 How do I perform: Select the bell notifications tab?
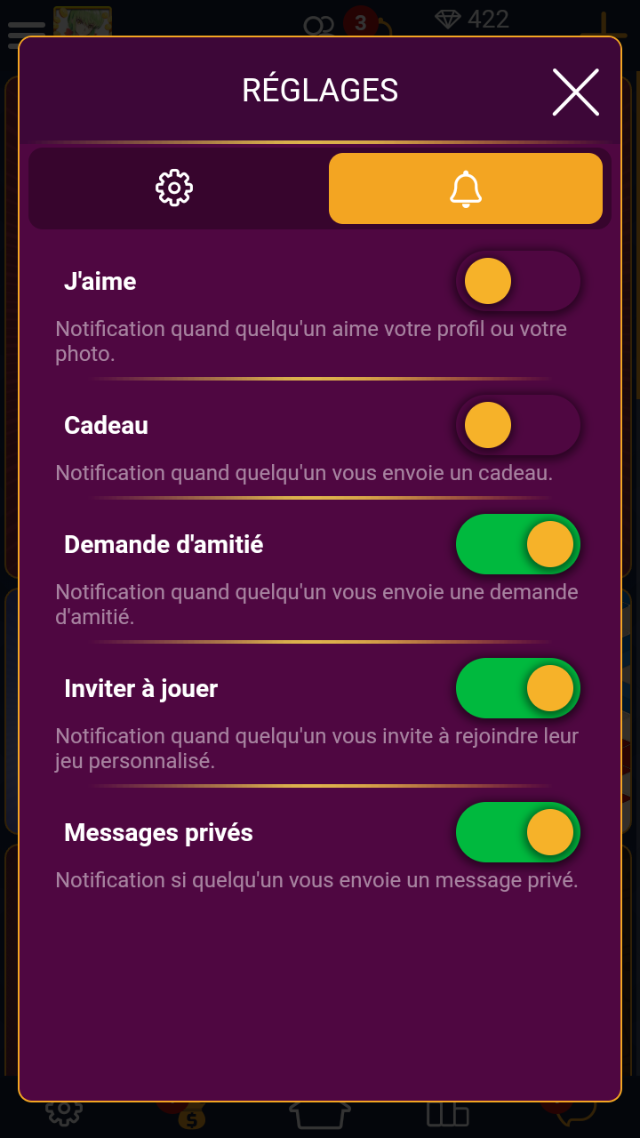[465, 188]
